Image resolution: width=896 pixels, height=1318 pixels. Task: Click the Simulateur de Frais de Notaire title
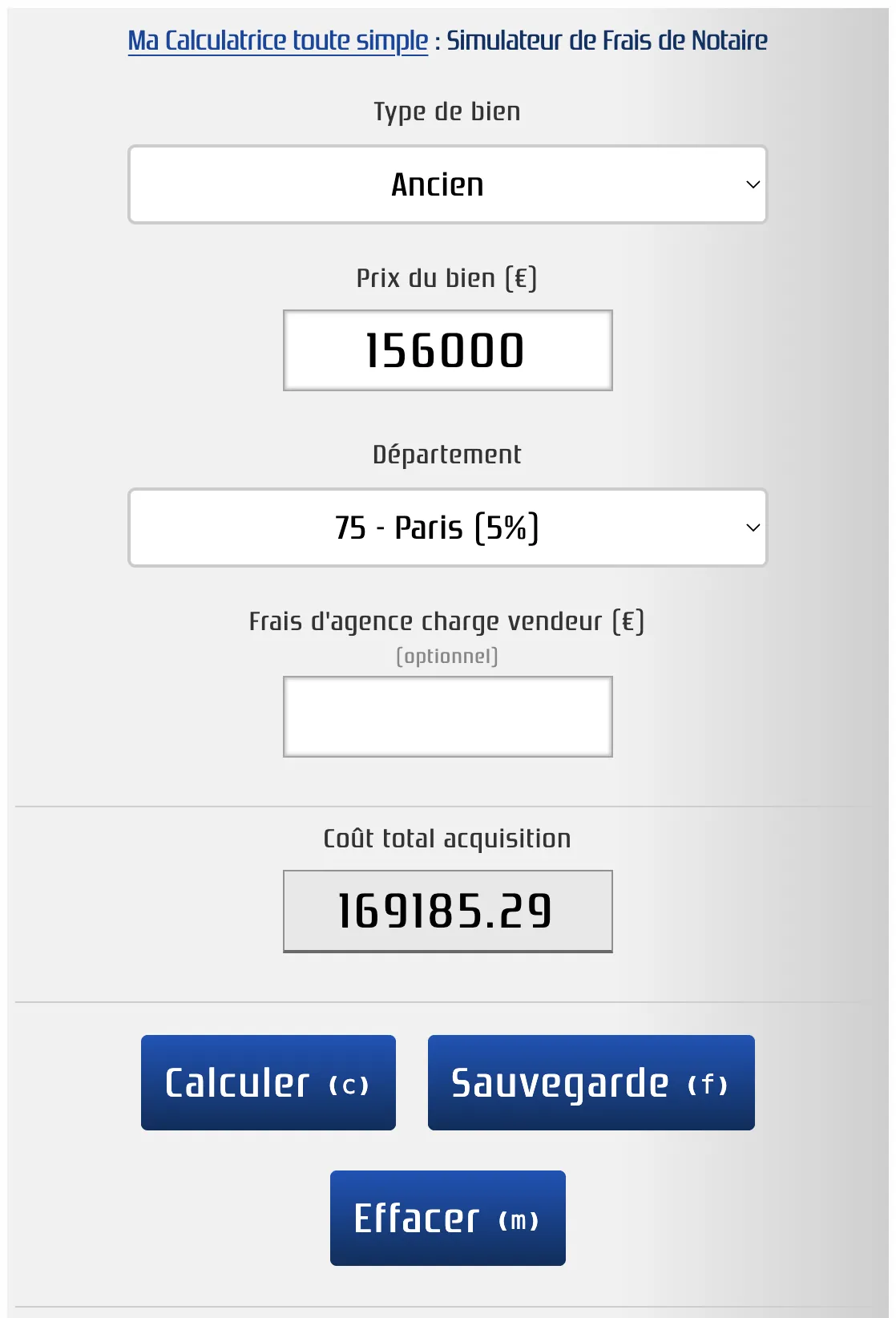(x=607, y=40)
